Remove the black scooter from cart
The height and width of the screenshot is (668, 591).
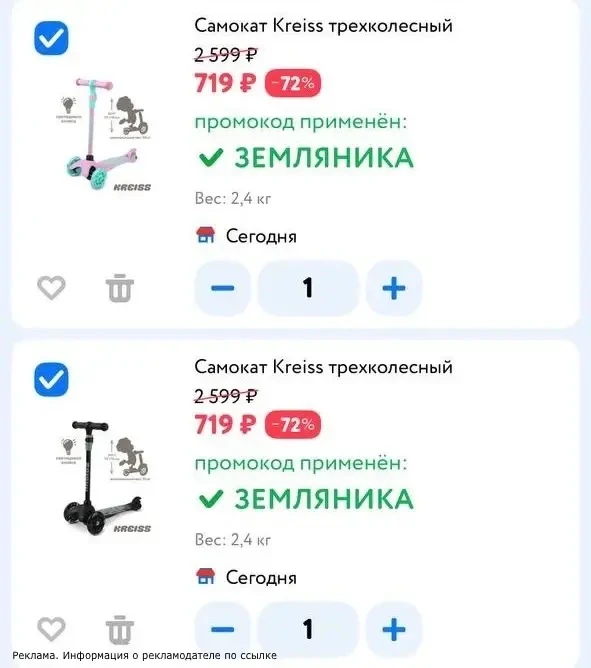point(120,629)
